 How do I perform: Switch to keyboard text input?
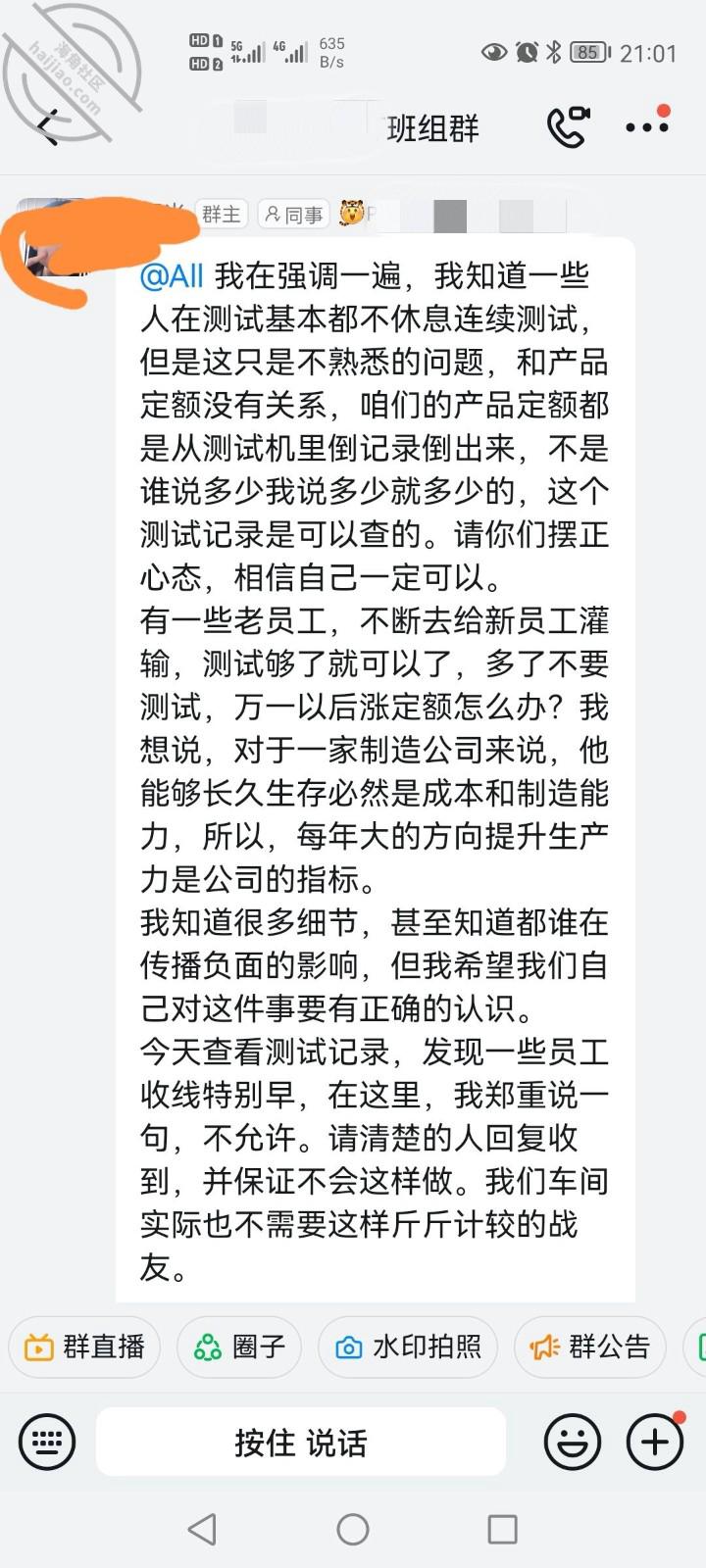(x=47, y=1442)
